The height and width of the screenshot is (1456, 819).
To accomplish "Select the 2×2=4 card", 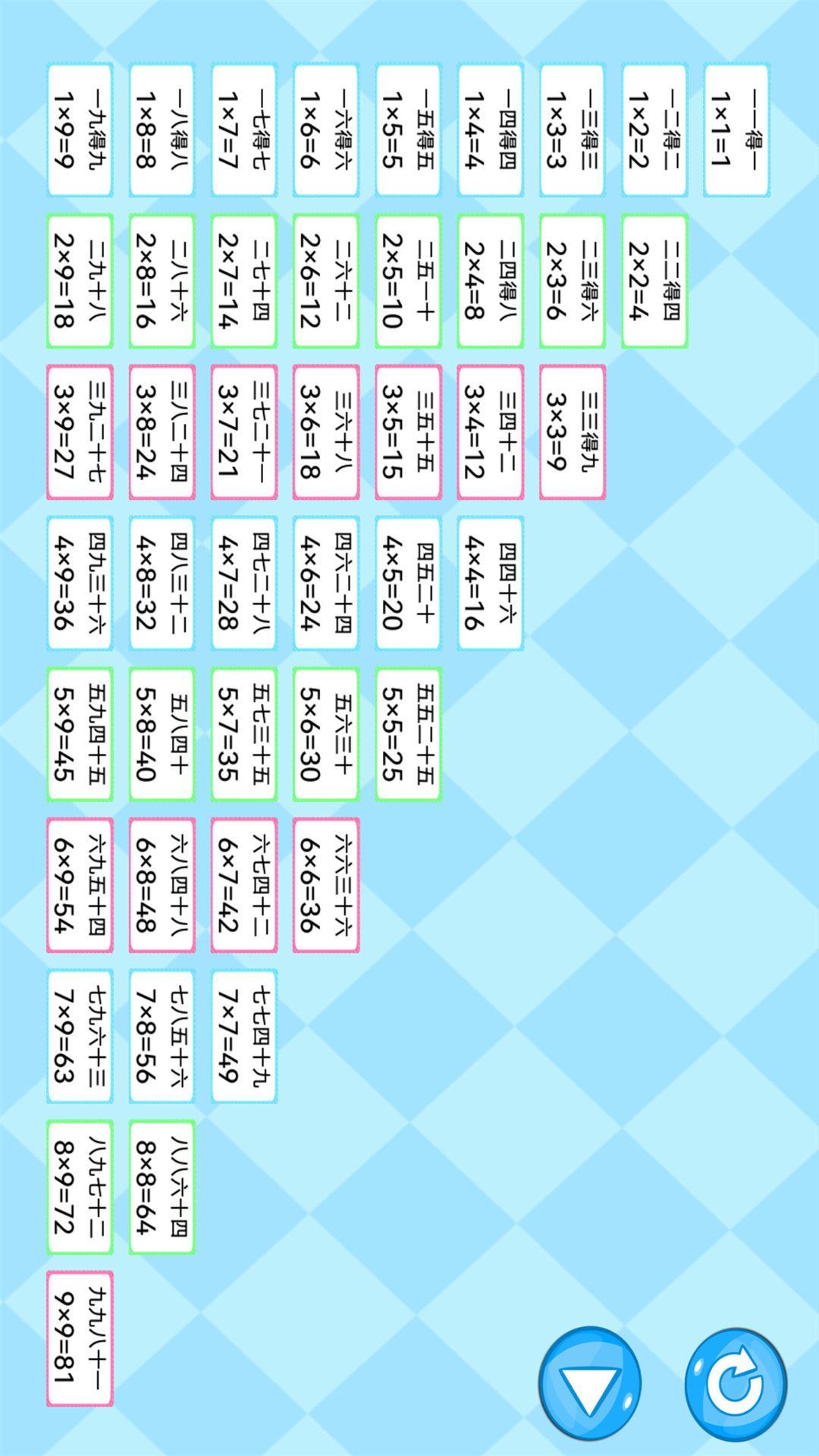I will coord(654,281).
